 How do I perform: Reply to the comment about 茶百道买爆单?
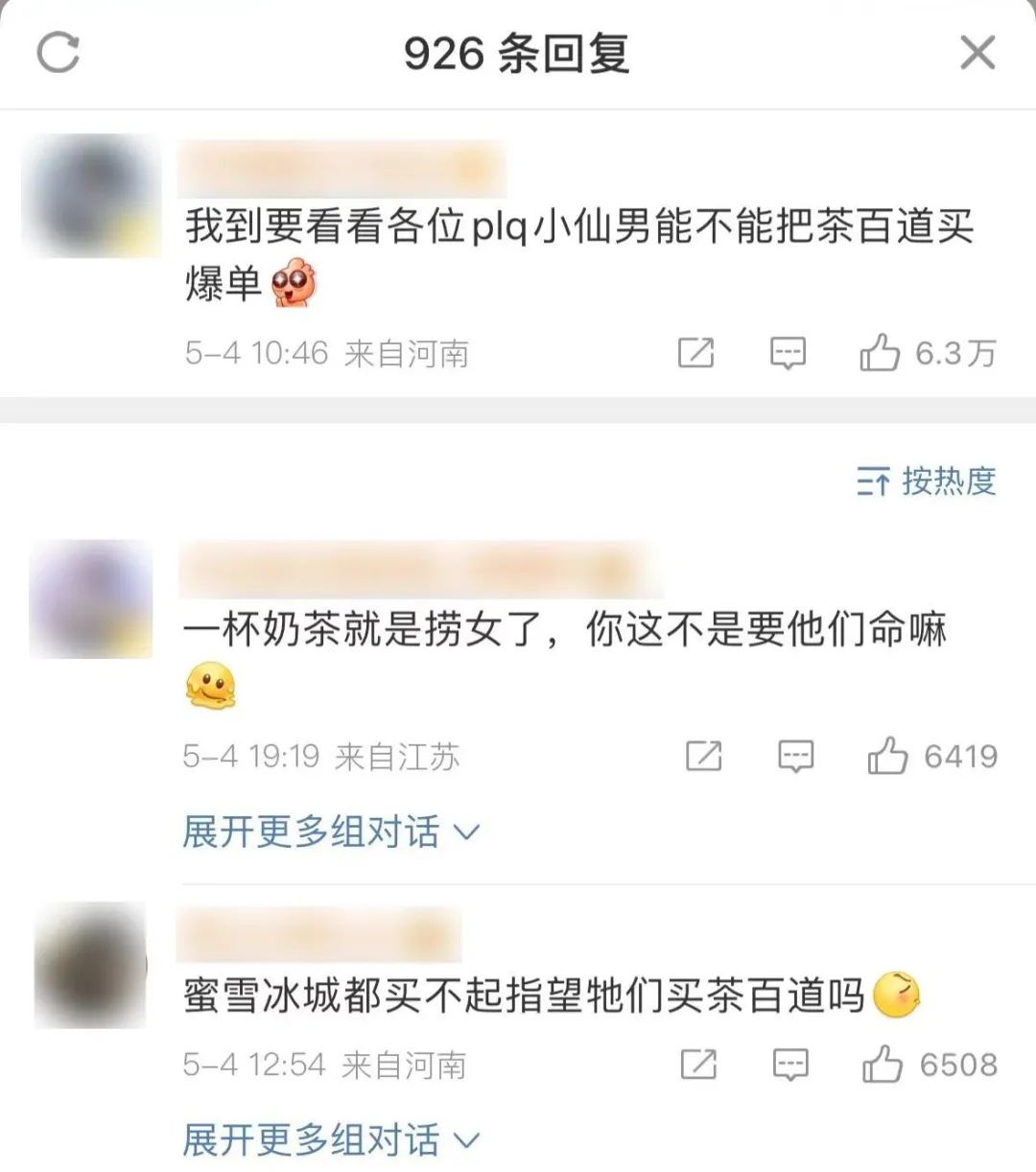coord(788,354)
